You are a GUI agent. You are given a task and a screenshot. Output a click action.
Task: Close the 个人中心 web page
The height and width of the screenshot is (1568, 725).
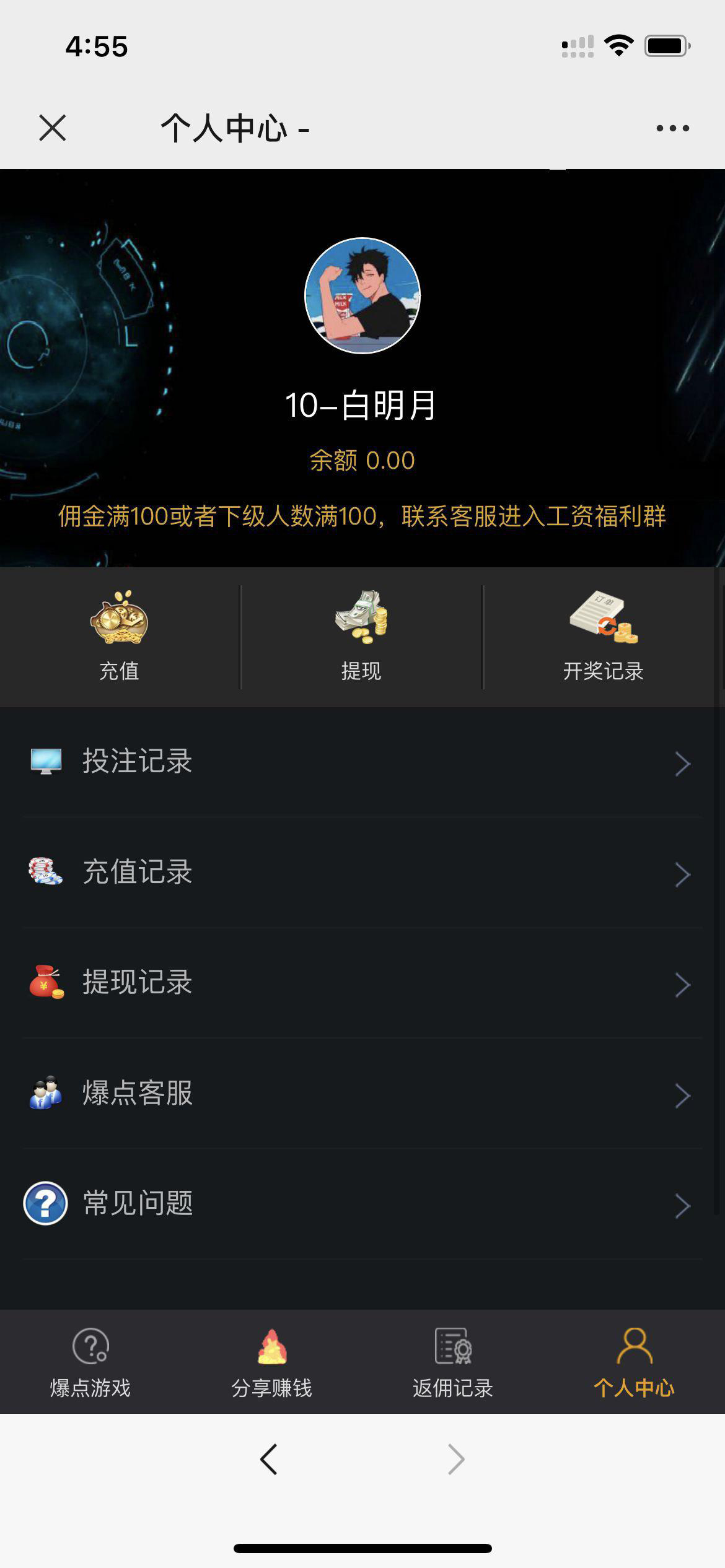(52, 128)
